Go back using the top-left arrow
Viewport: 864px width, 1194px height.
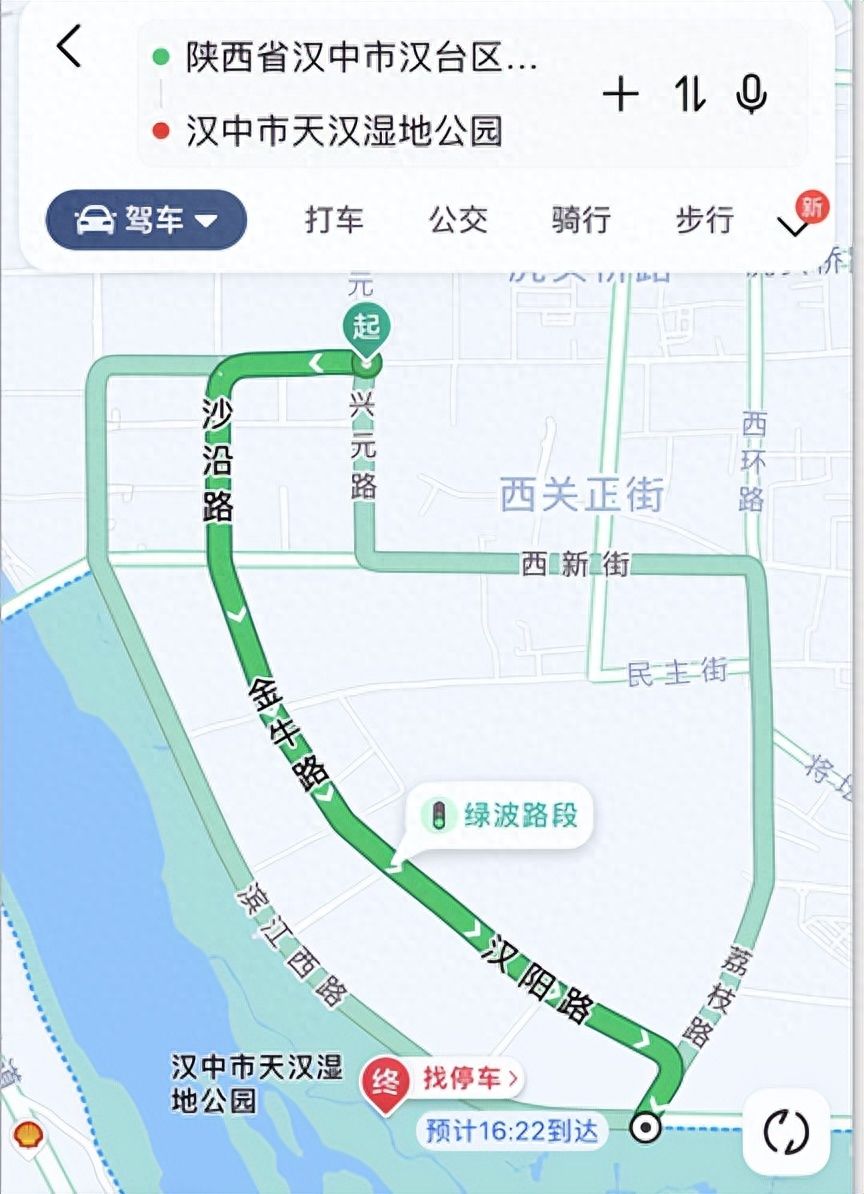pos(69,47)
